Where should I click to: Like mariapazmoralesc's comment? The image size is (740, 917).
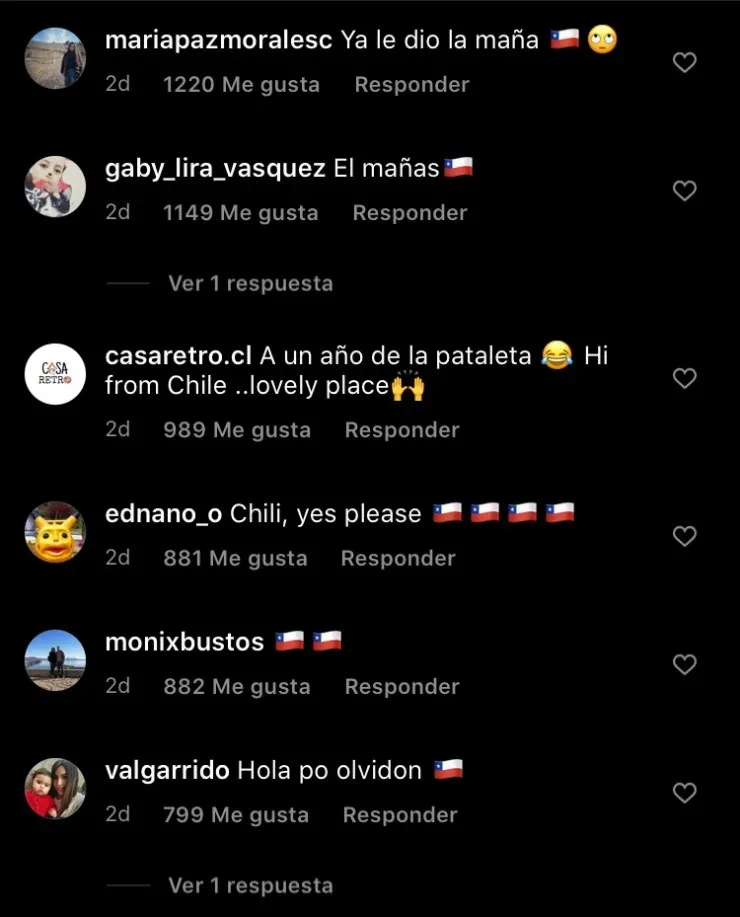tap(684, 63)
